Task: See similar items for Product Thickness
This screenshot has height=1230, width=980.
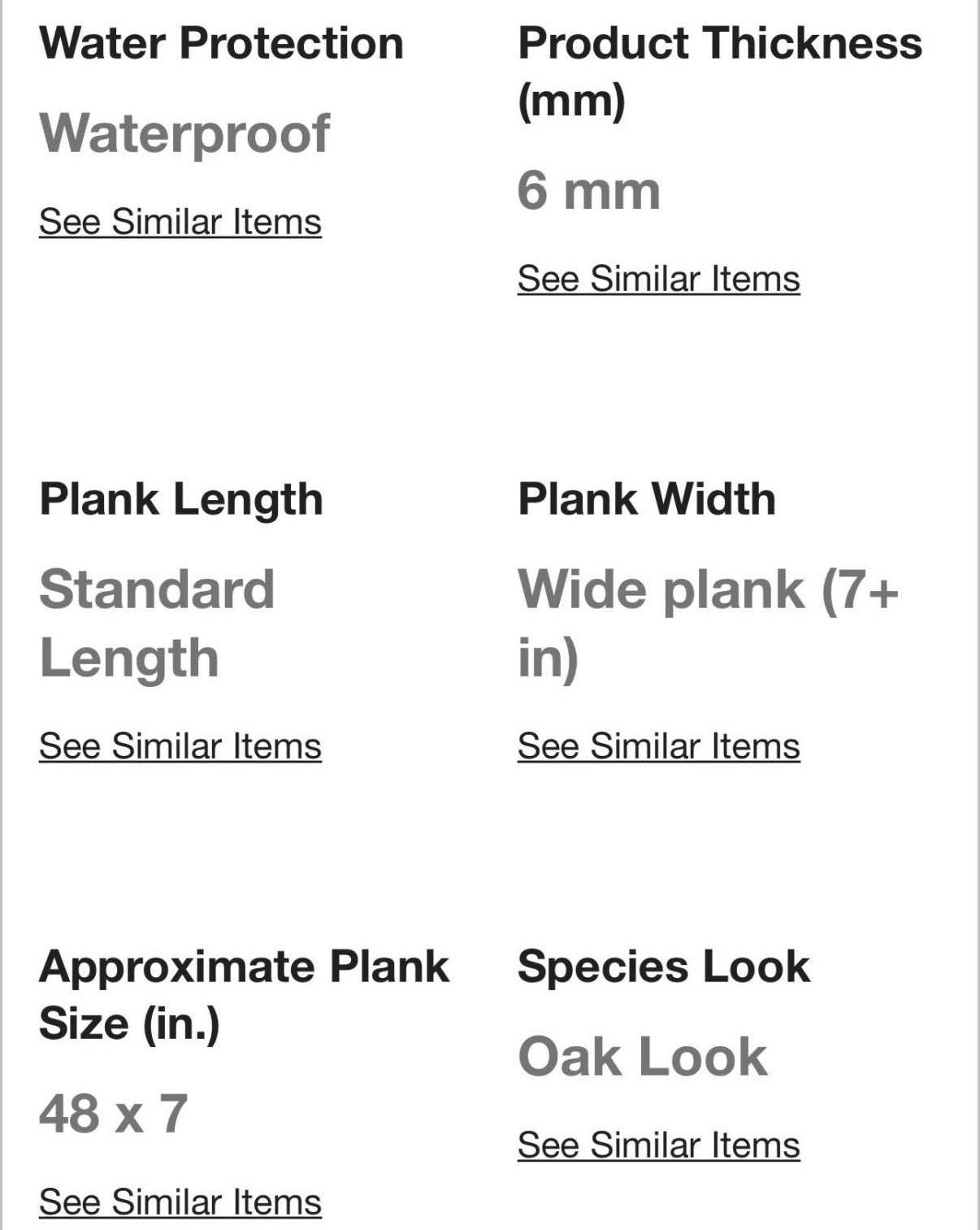Action: [658, 279]
